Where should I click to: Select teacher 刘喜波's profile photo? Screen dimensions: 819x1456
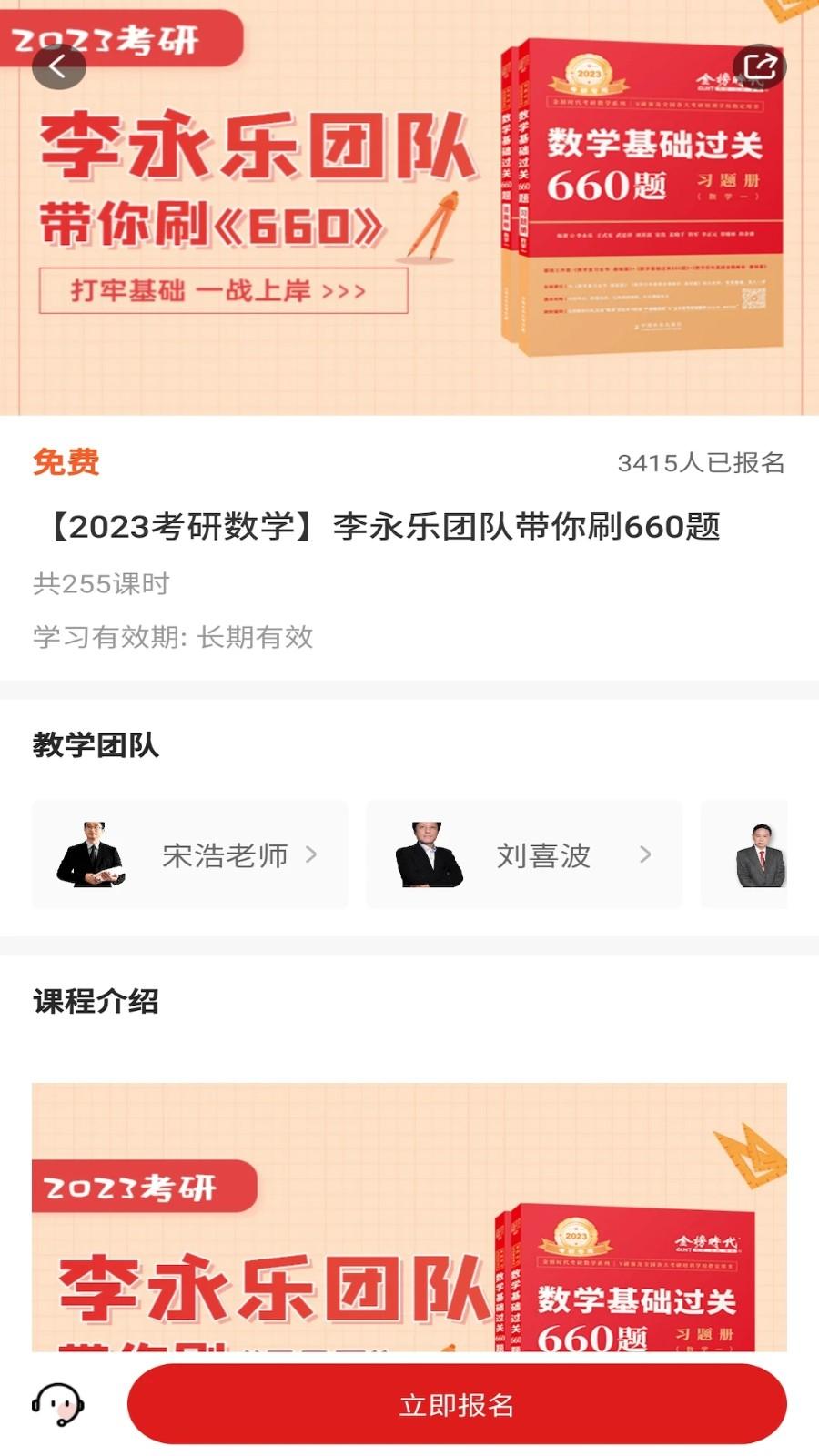tap(430, 855)
